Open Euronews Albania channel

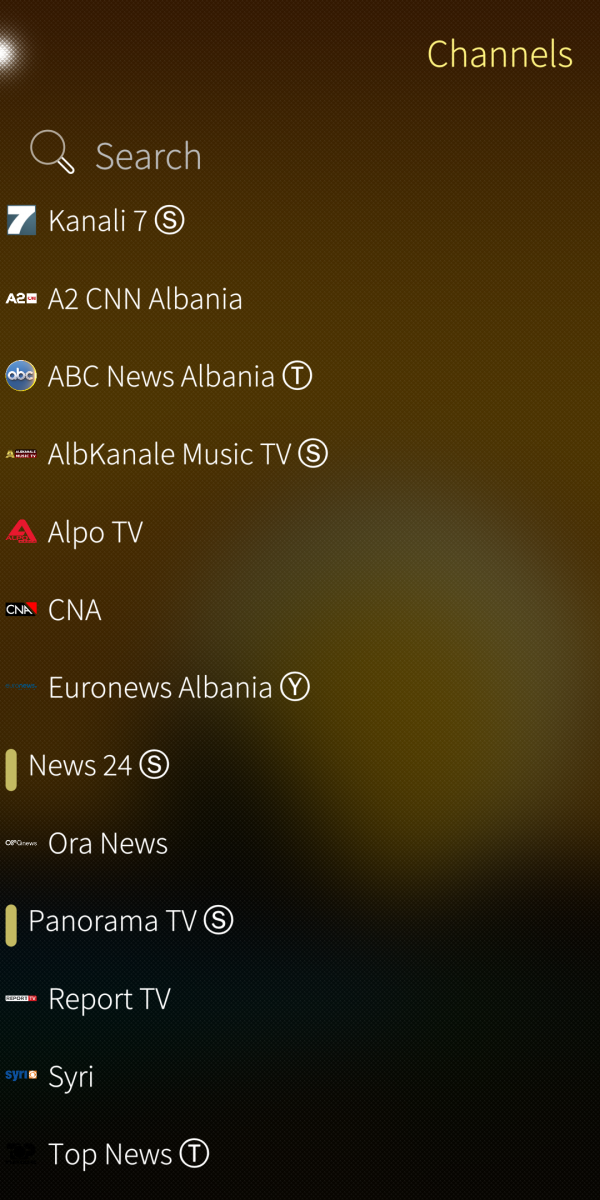[160, 688]
